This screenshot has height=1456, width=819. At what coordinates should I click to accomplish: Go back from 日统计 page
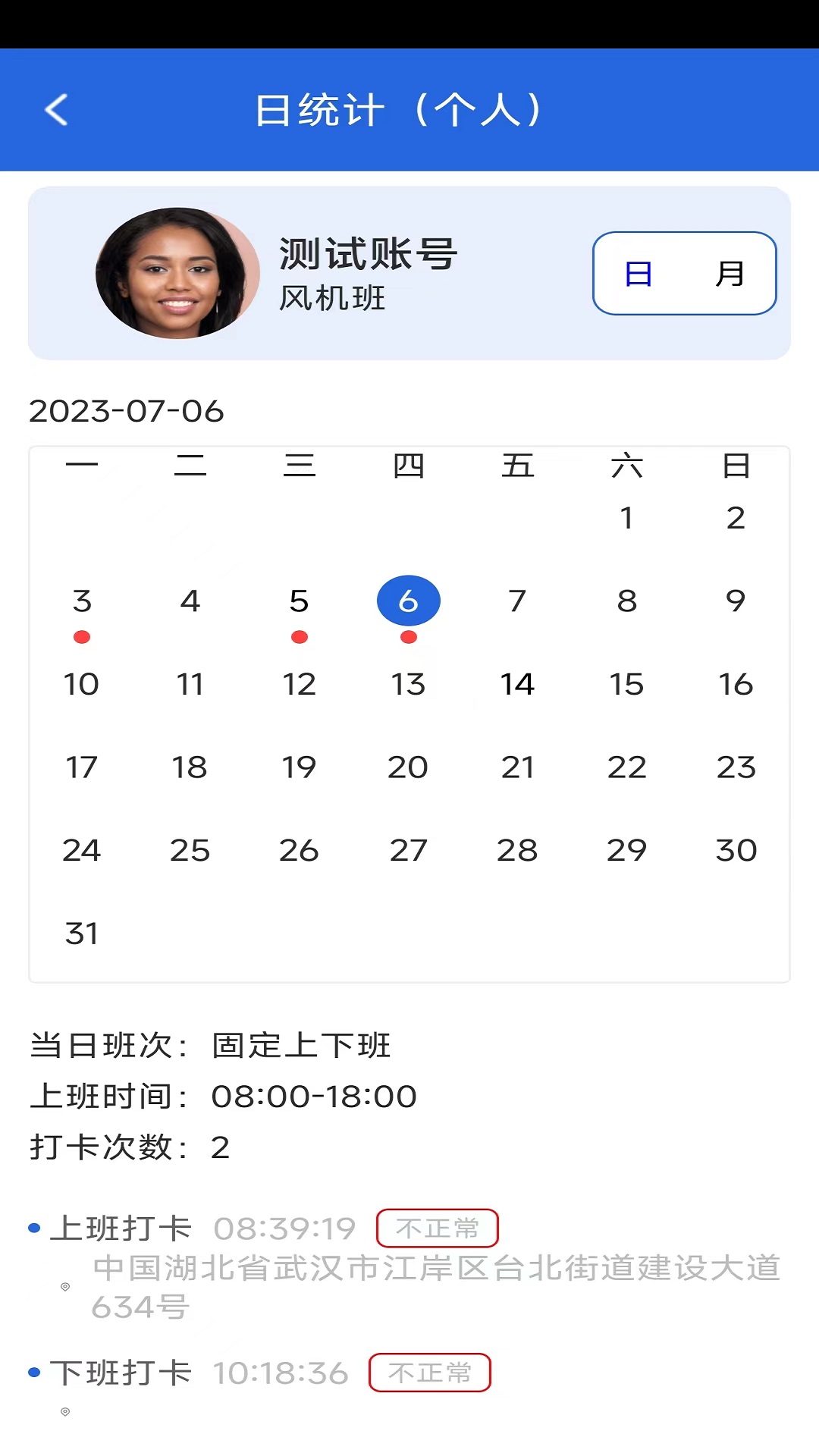57,110
